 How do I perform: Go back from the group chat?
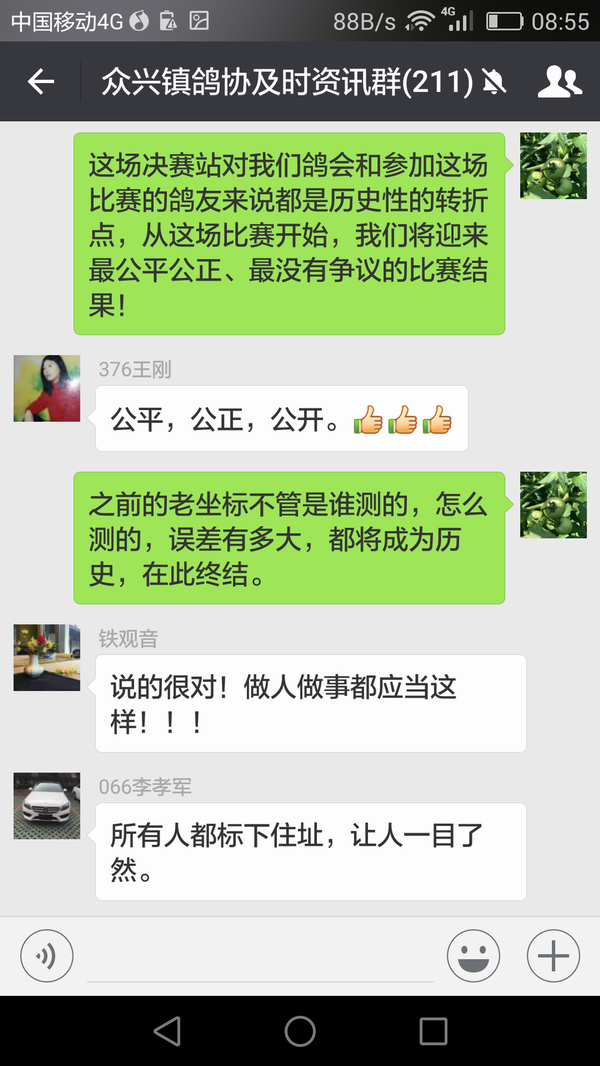click(41, 82)
